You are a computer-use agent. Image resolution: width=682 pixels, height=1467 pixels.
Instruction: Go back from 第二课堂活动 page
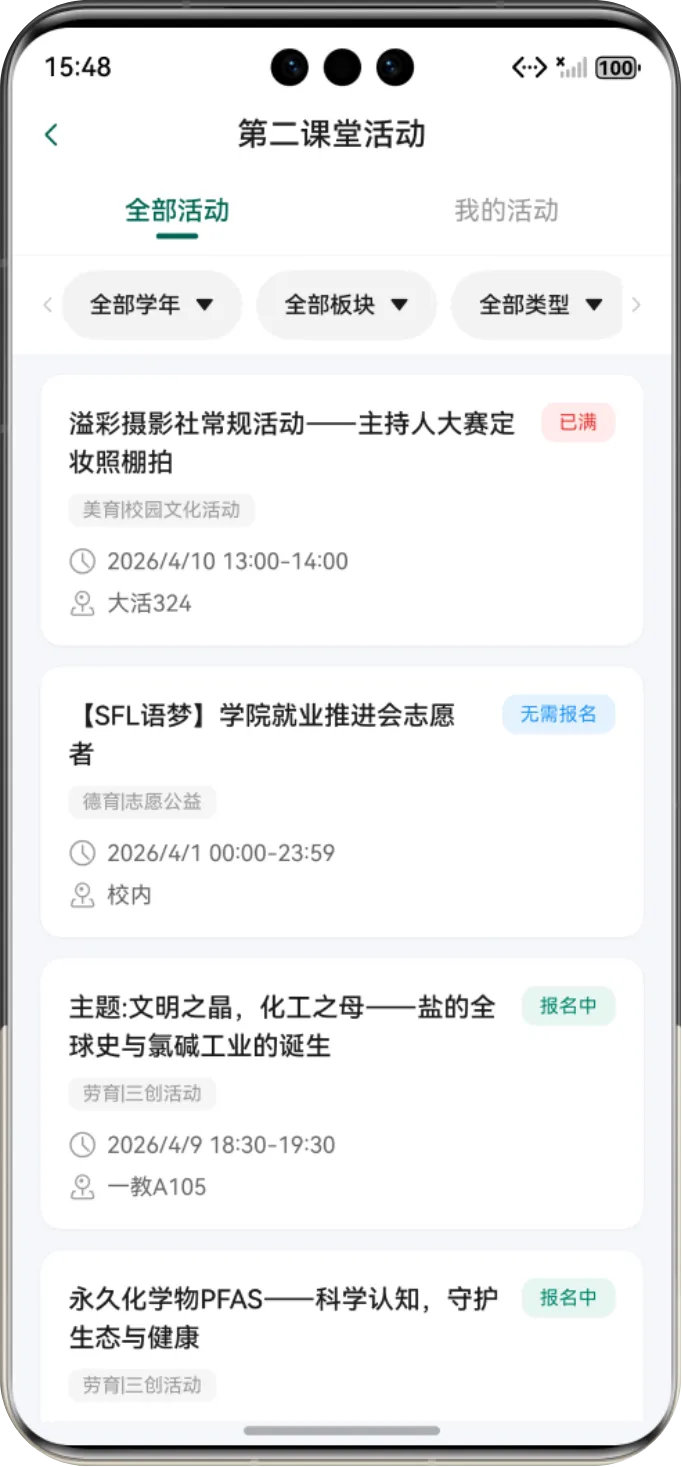(52, 135)
